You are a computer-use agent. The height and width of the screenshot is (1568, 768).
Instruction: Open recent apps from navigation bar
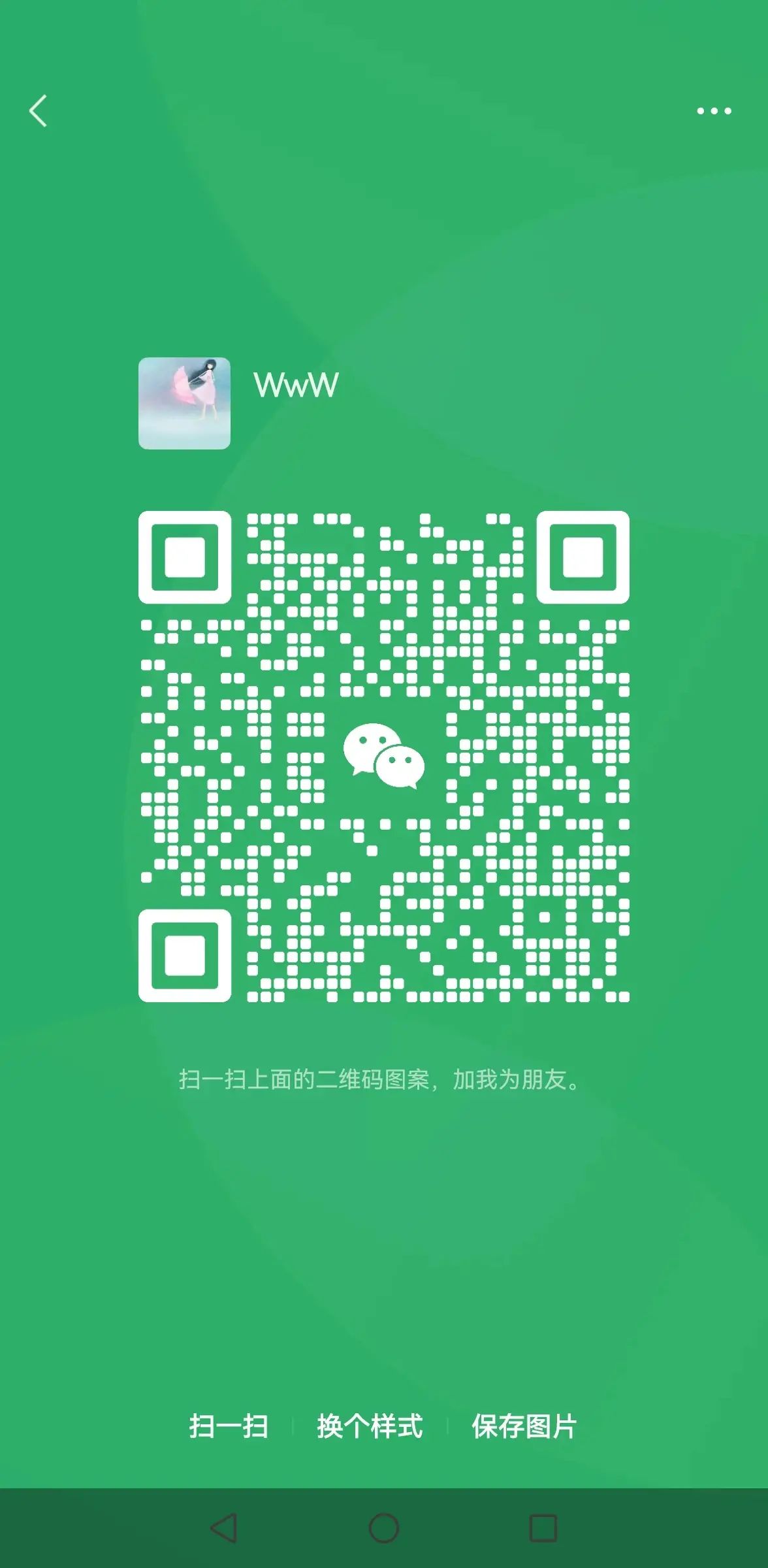543,1528
